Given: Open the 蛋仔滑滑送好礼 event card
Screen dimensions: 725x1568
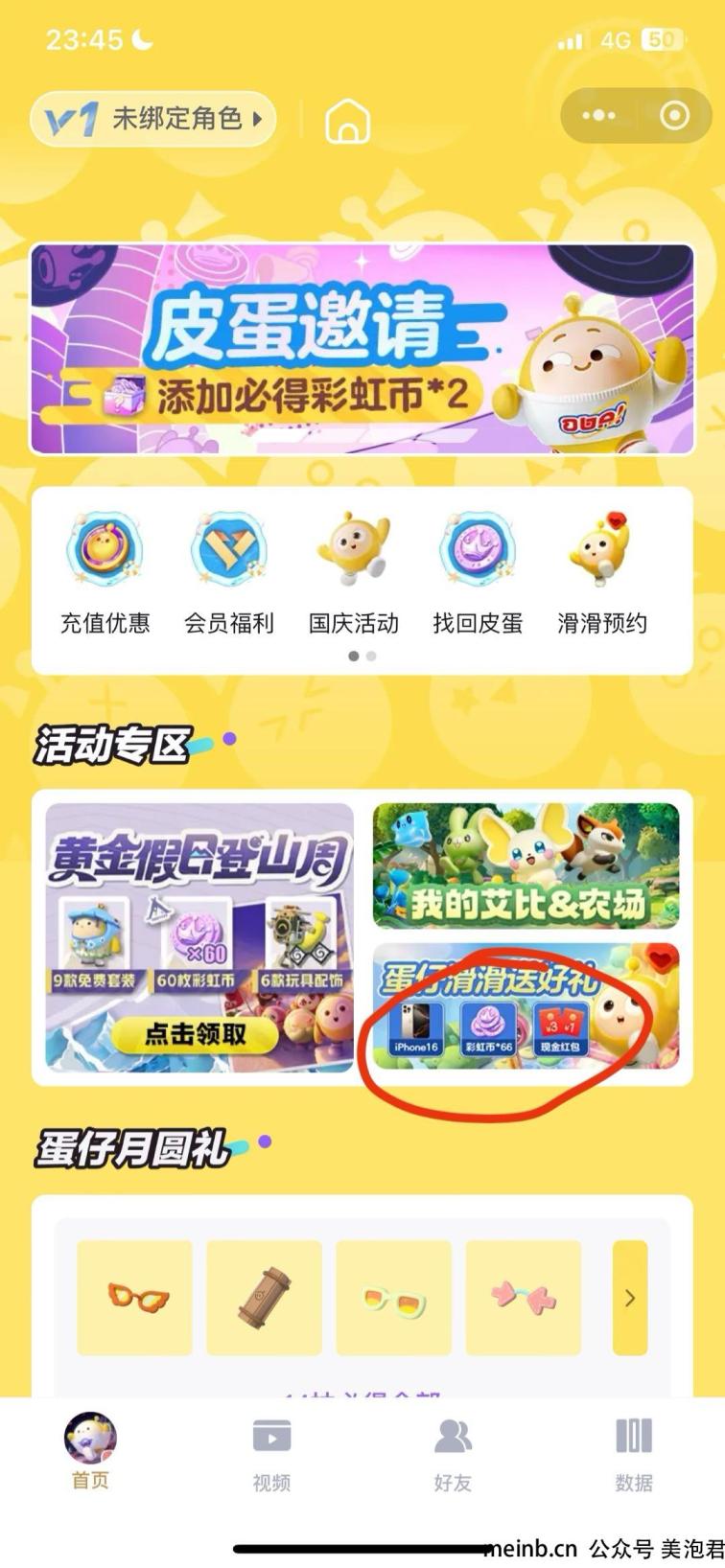Looking at the screenshot, I should 526,1006.
